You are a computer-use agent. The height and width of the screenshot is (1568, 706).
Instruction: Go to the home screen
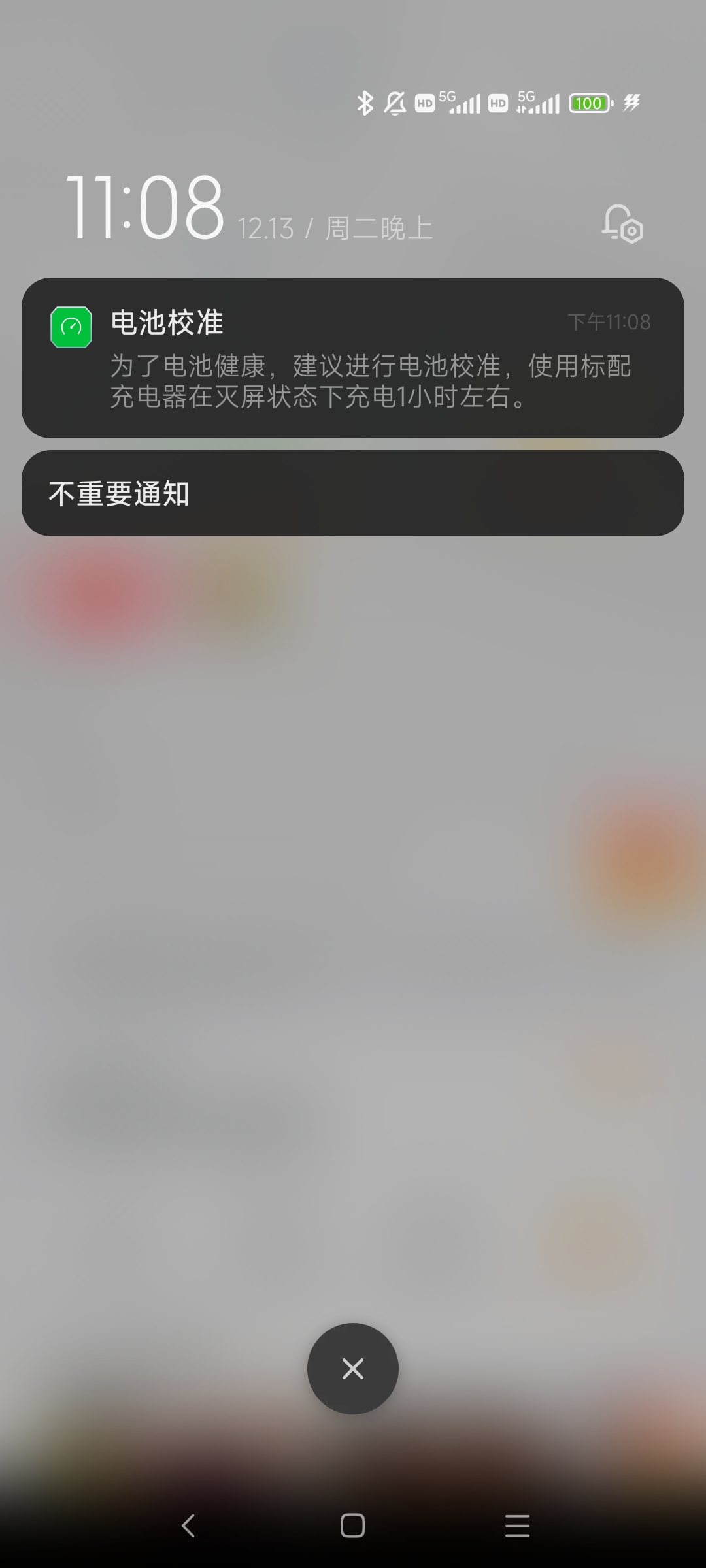coord(353,1526)
